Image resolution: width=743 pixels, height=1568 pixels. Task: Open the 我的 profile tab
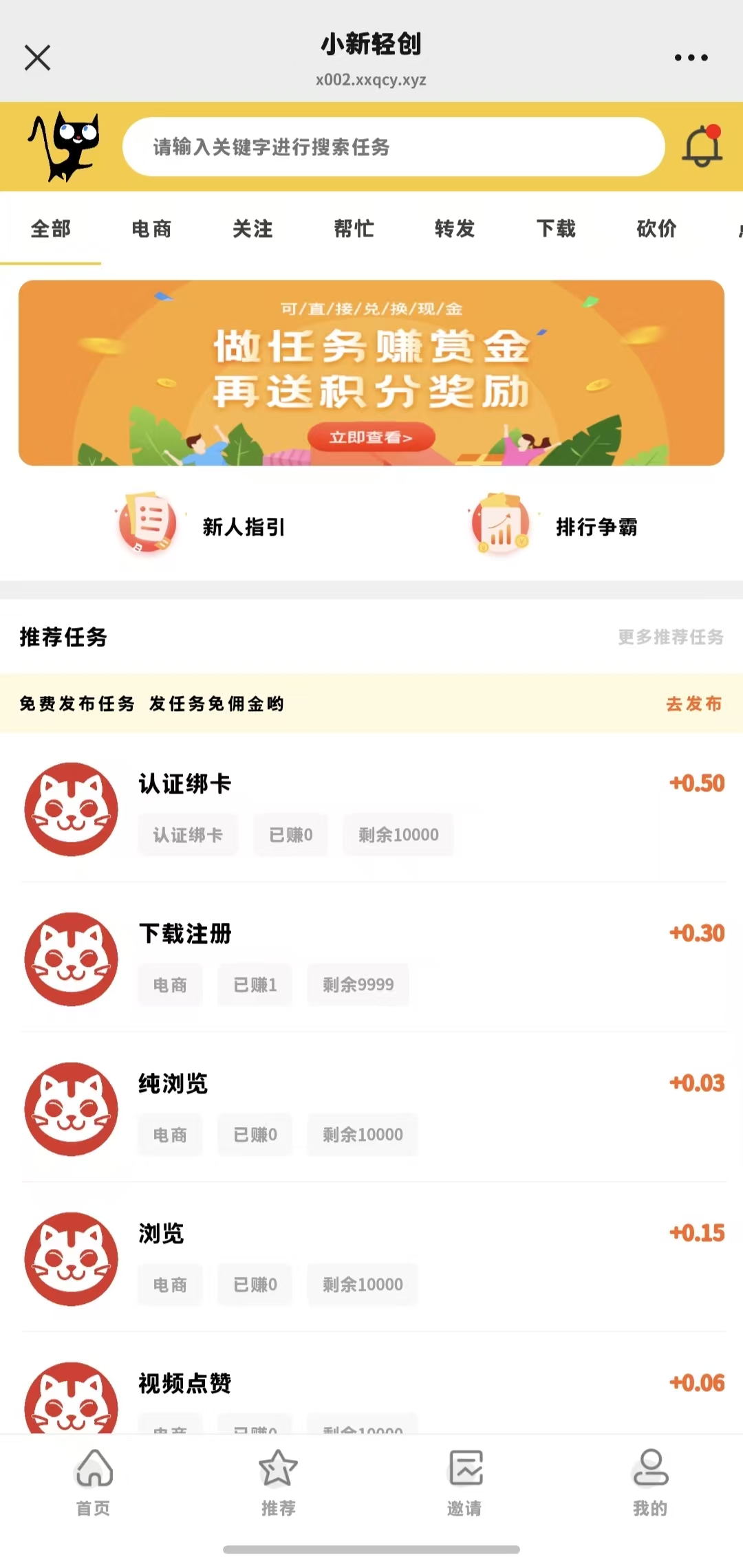pos(650,1481)
